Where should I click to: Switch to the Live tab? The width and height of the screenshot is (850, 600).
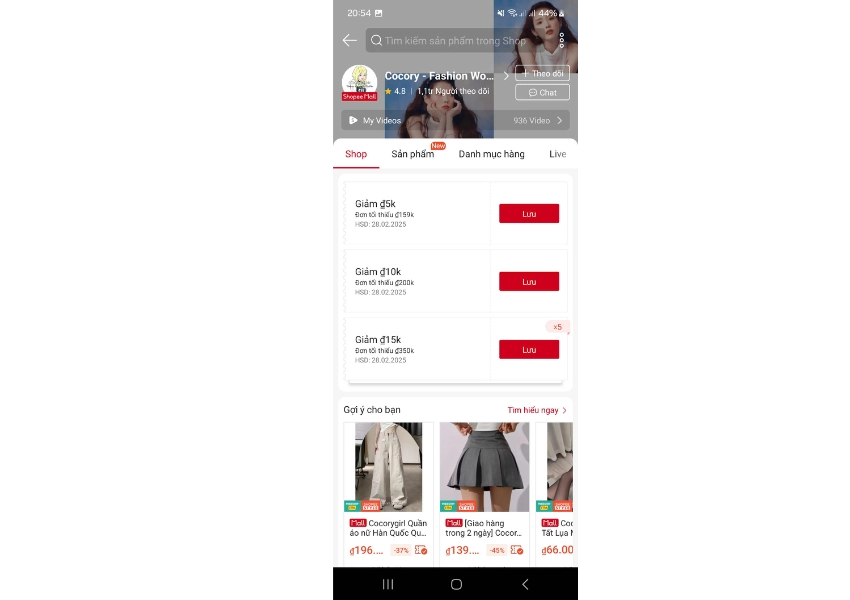pyautogui.click(x=557, y=154)
